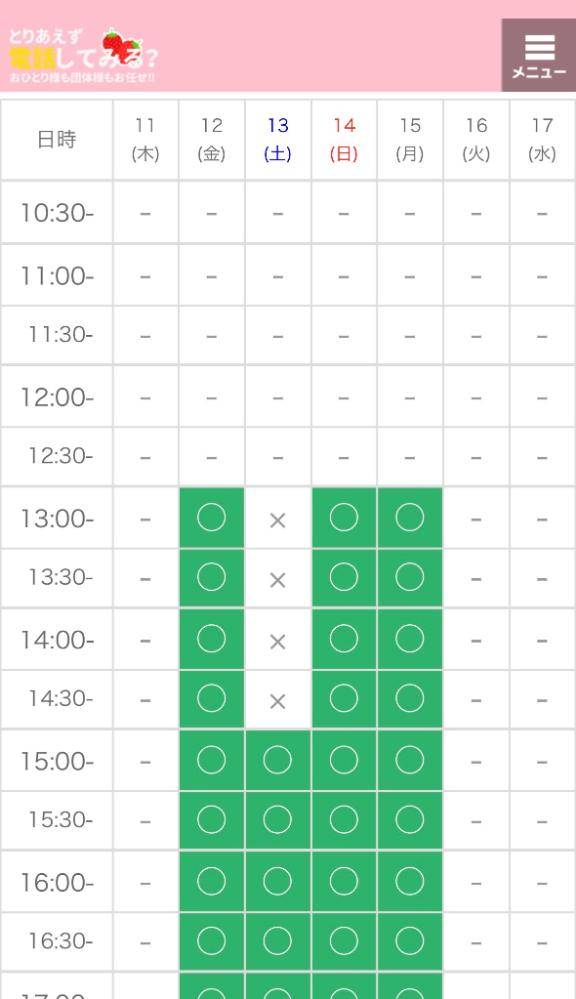The image size is (576, 999).
Task: Pick the 14:30 slot on 14 (日)
Action: click(344, 699)
